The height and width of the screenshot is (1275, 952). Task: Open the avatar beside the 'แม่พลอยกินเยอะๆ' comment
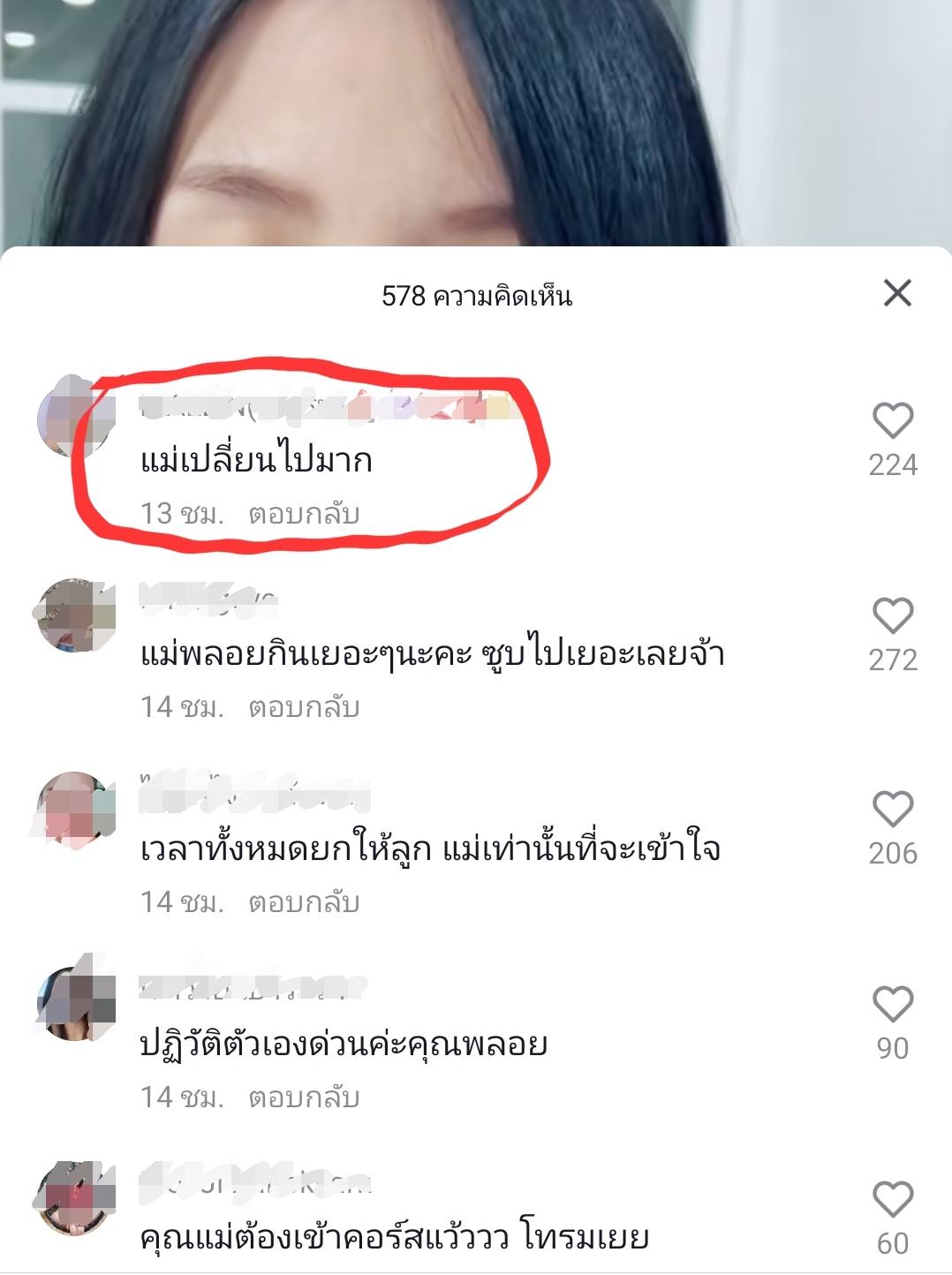[x=75, y=615]
